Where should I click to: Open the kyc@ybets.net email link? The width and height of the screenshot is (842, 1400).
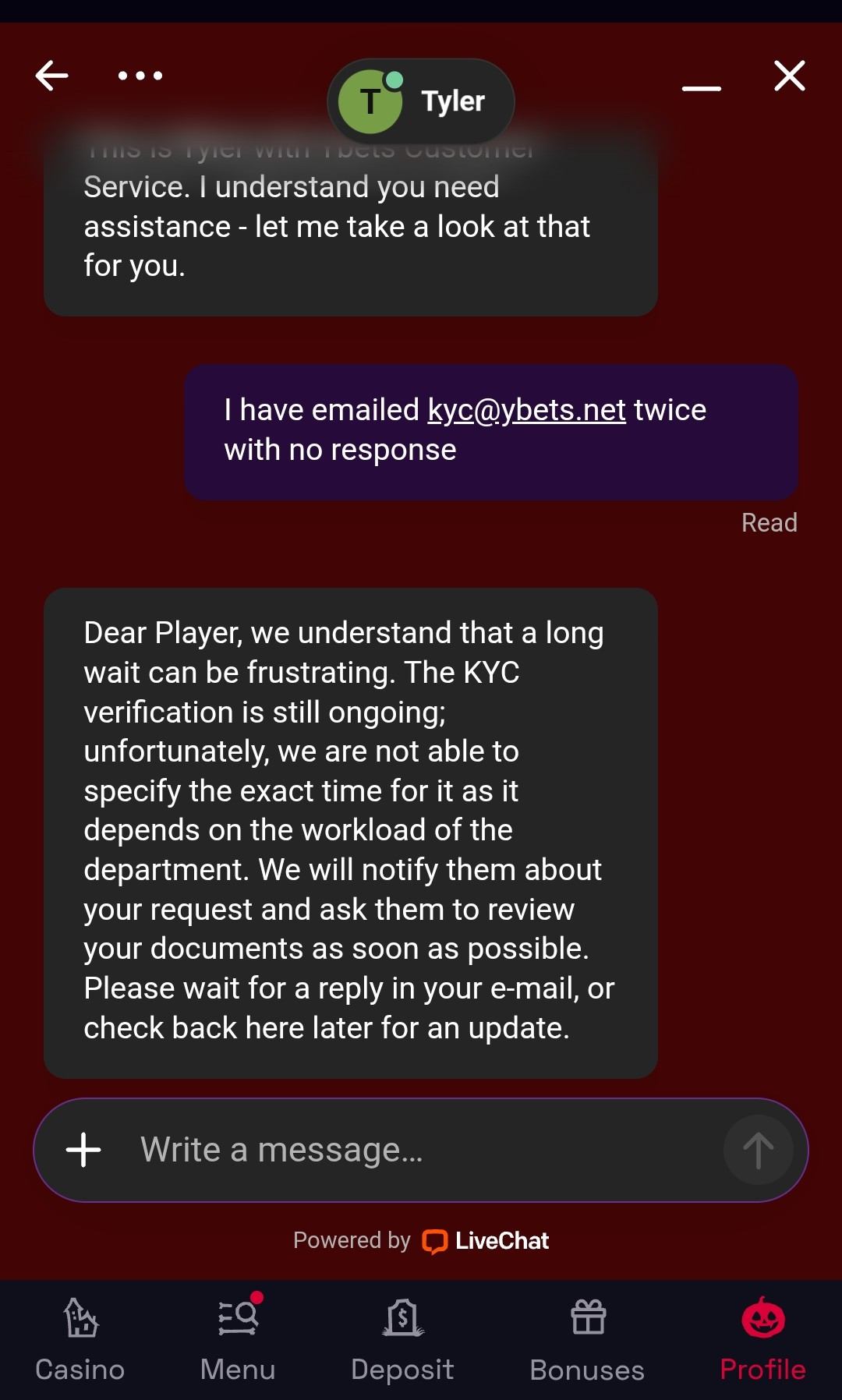click(x=526, y=410)
